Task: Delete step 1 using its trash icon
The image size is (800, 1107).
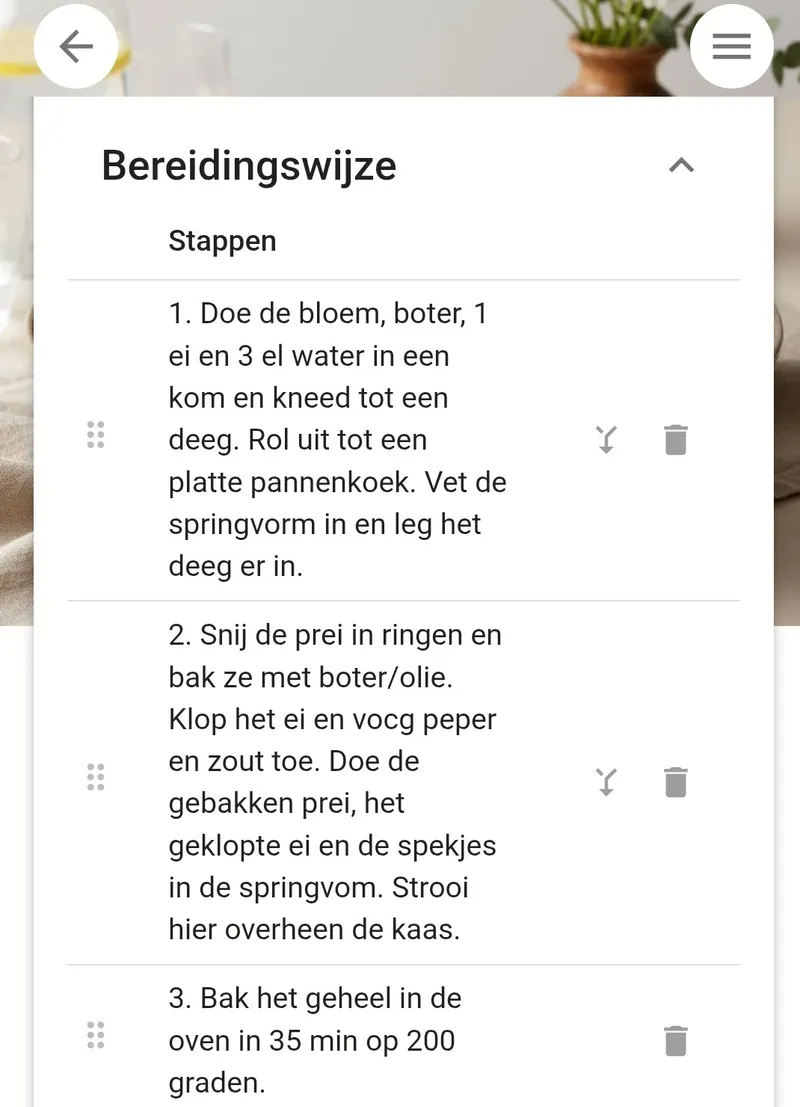Action: [675, 439]
